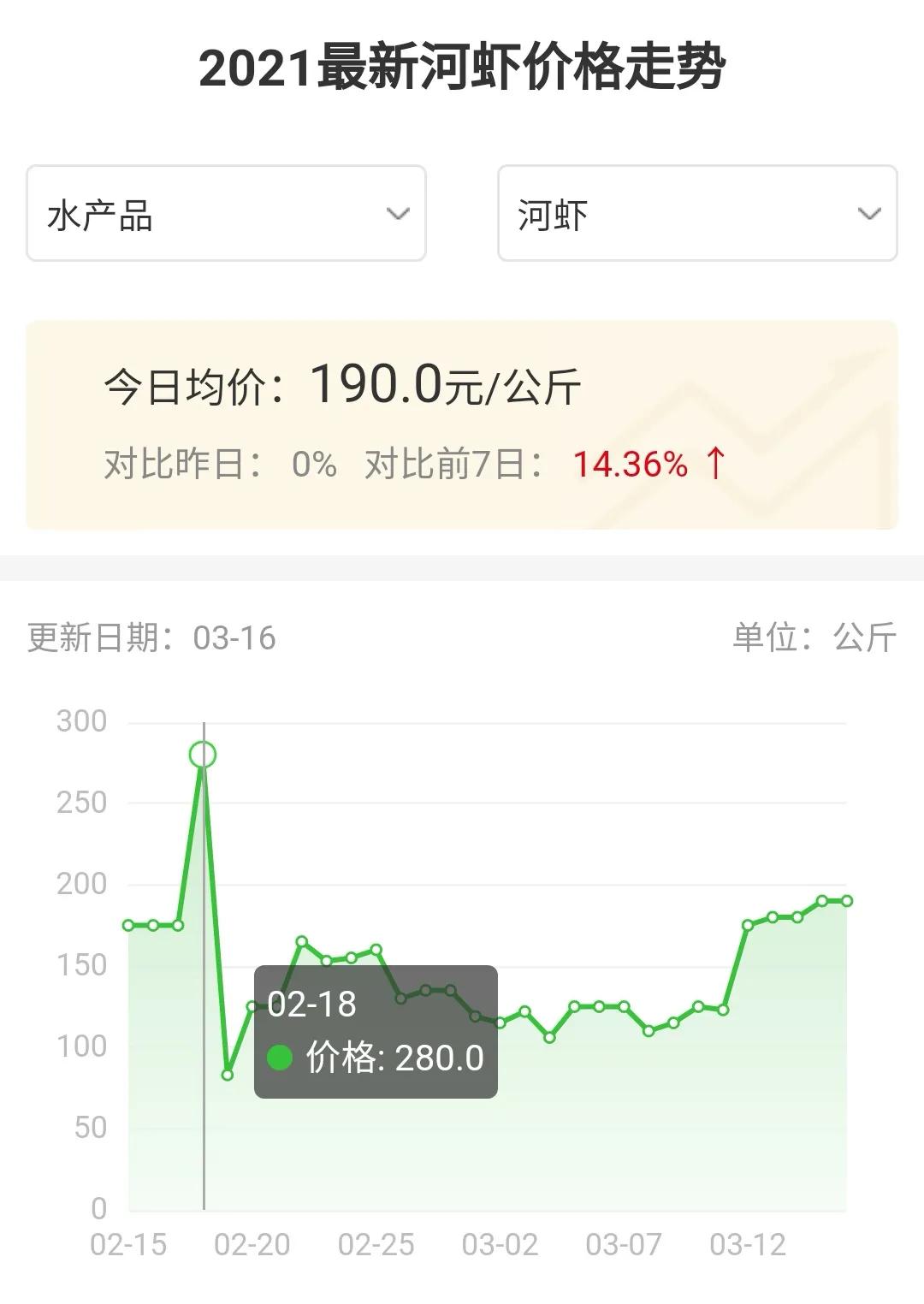
Task: Select the highlighted 02-18 peak data point
Action: (x=203, y=755)
